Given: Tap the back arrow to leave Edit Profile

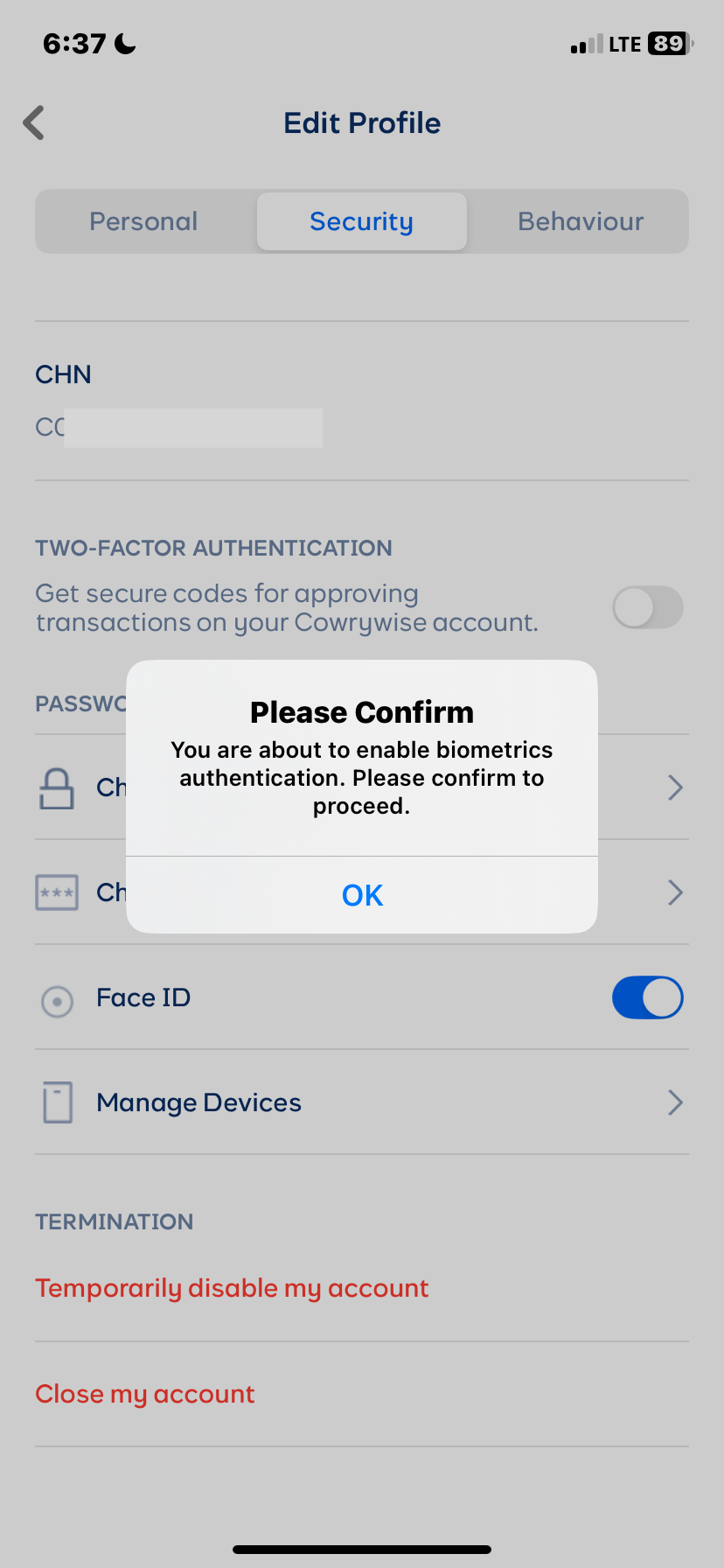Looking at the screenshot, I should (x=32, y=122).
